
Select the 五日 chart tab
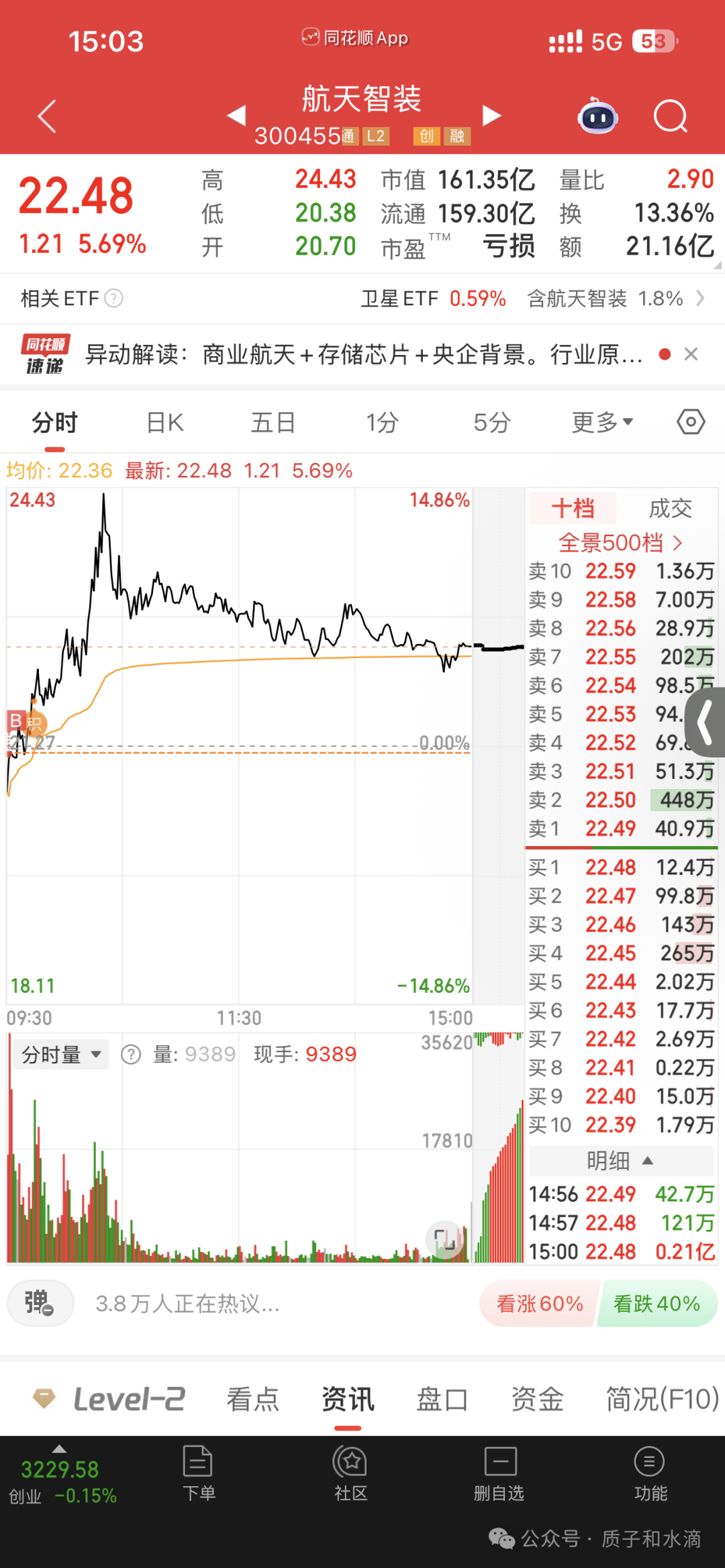[x=273, y=423]
